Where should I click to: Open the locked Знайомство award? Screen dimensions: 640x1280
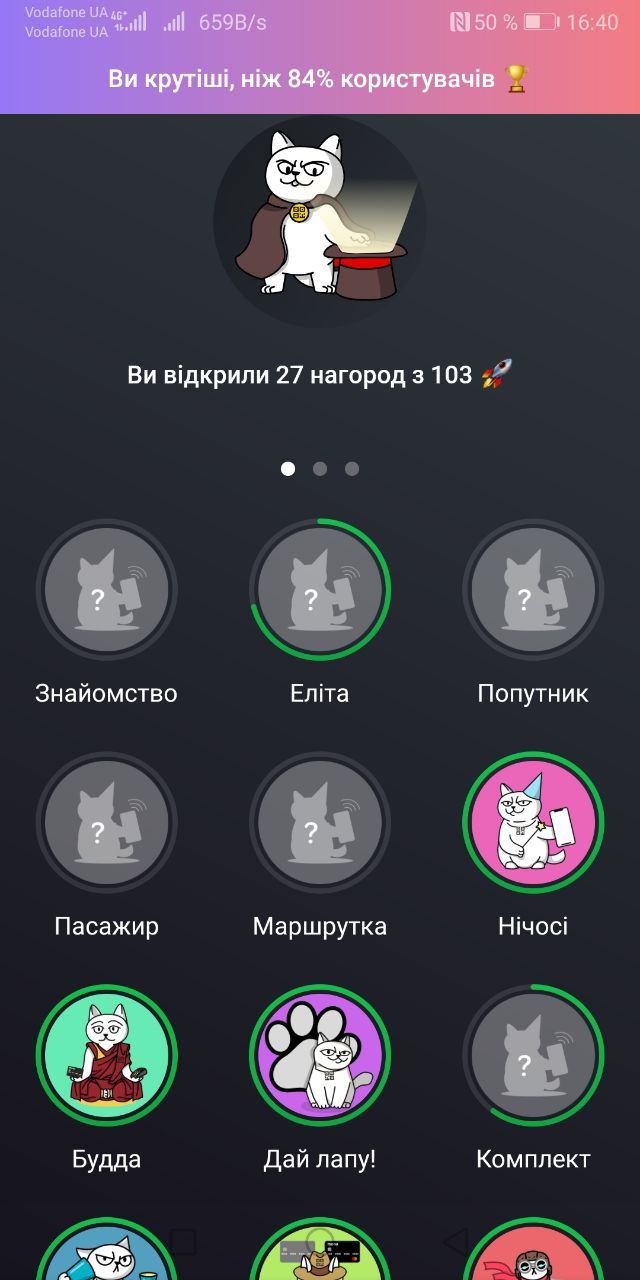[106, 590]
